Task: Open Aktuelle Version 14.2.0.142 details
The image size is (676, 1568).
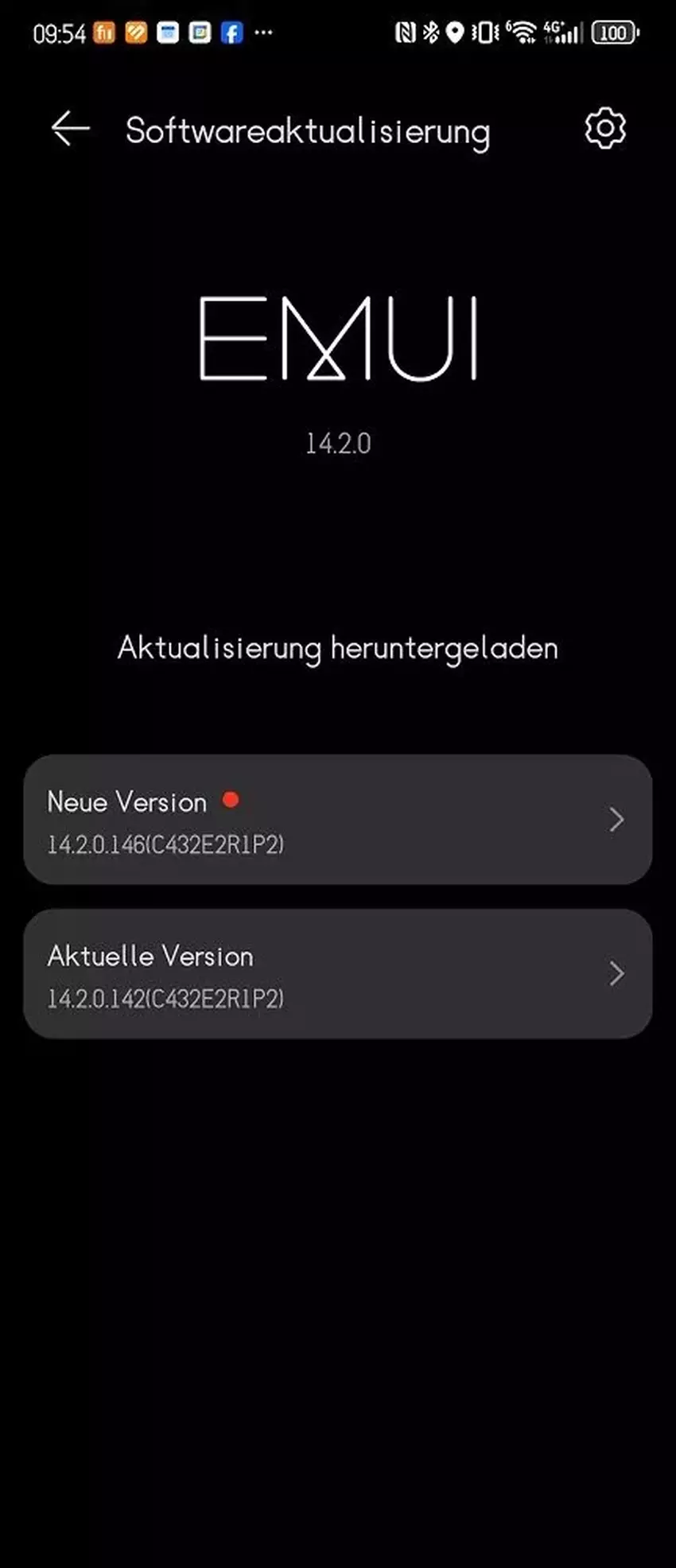Action: tap(338, 974)
